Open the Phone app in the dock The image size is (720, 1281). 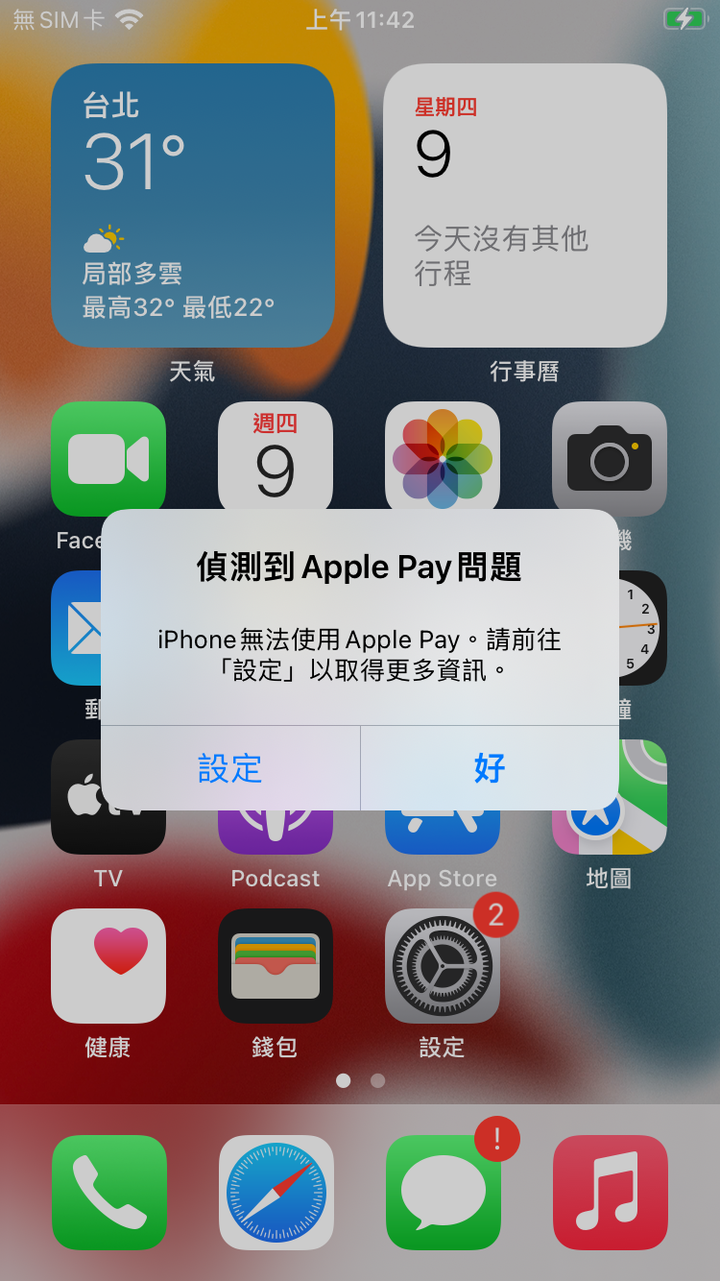tap(109, 1192)
